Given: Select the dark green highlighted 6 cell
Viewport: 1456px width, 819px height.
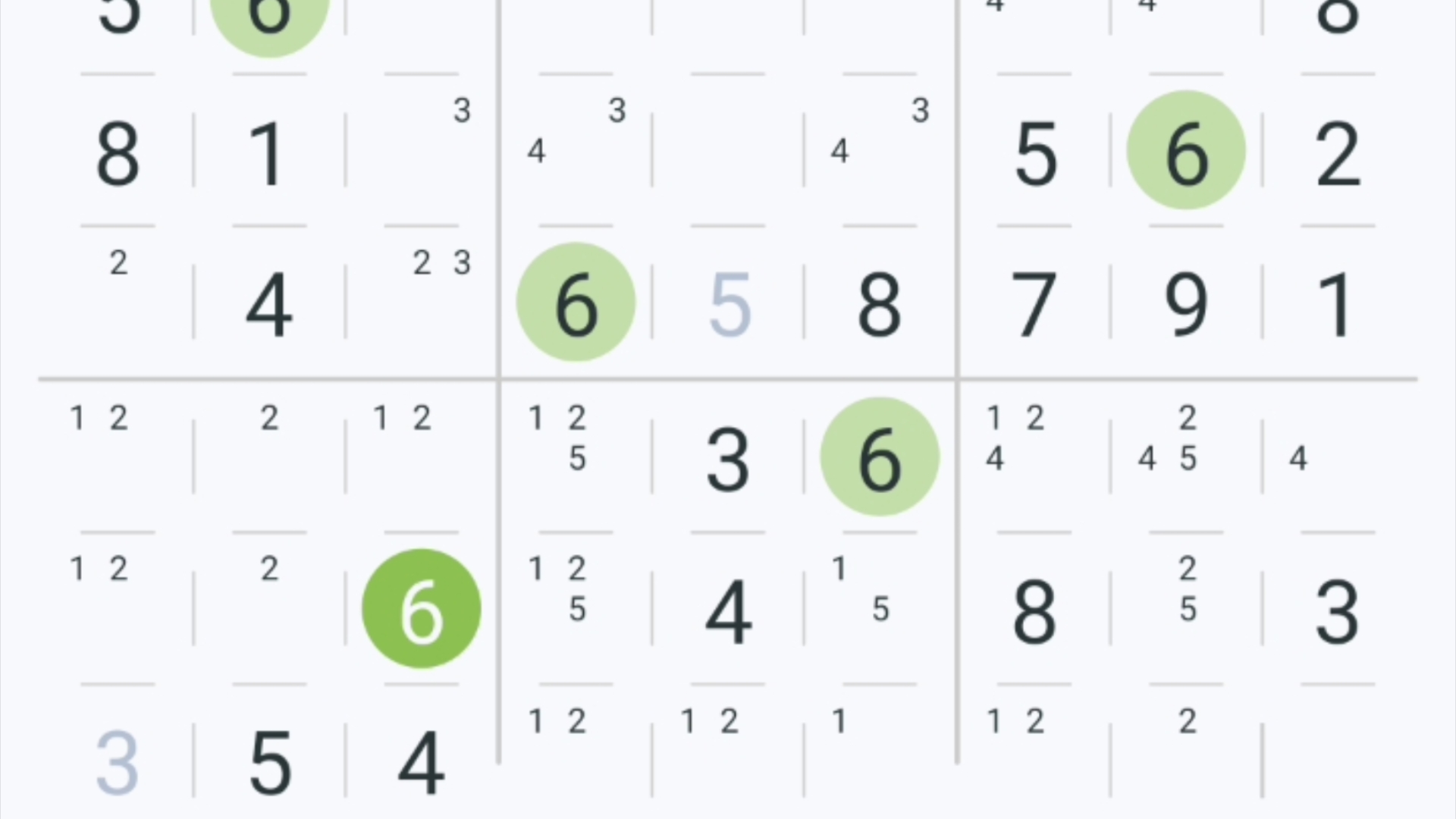Looking at the screenshot, I should tap(422, 609).
